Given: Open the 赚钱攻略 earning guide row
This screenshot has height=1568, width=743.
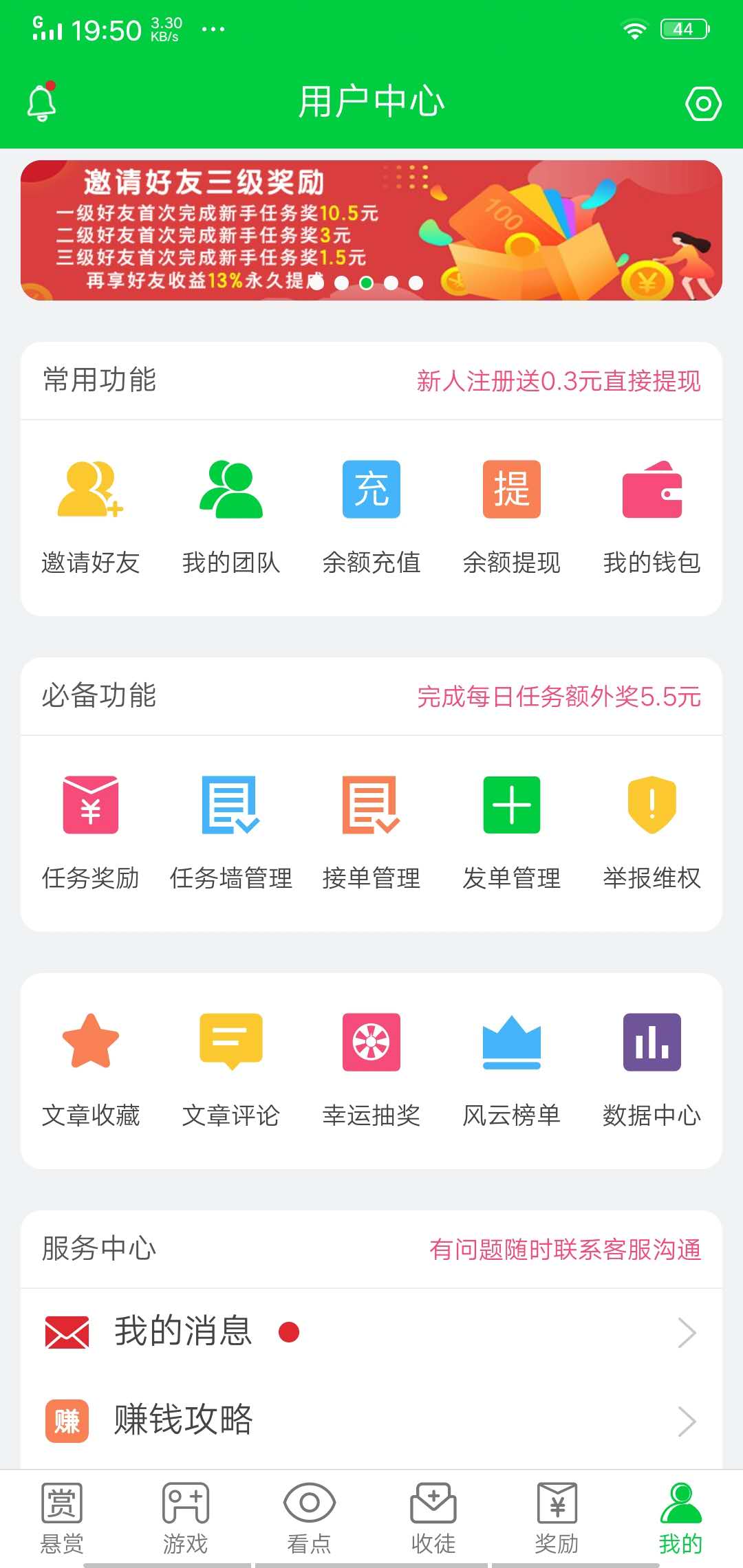Looking at the screenshot, I should coord(371,1420).
